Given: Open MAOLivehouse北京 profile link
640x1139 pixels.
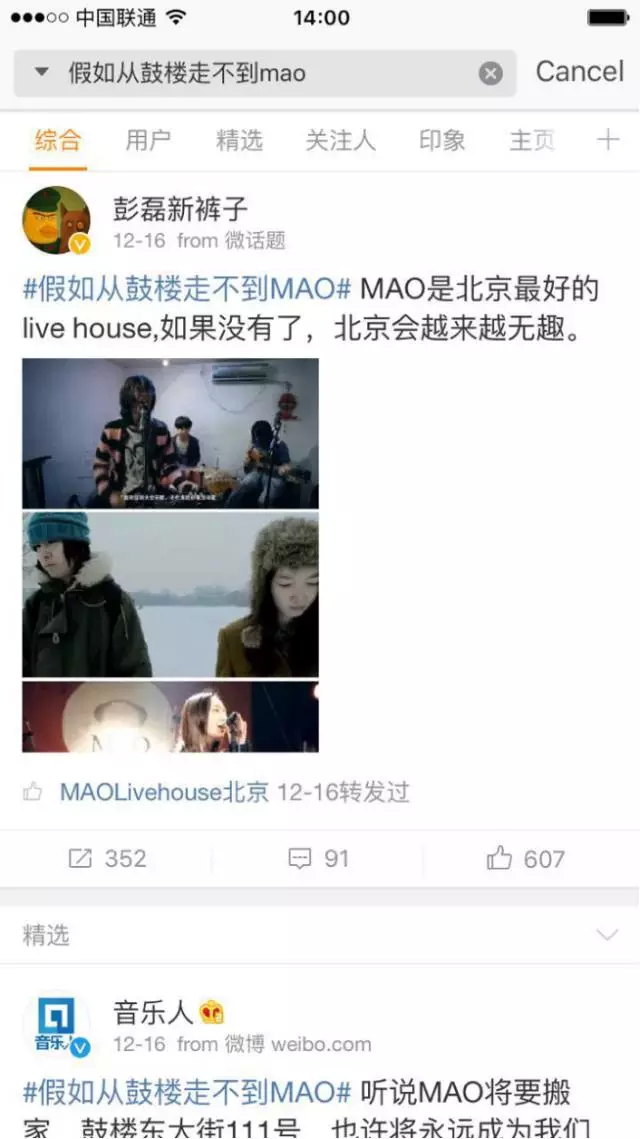Looking at the screenshot, I should click(x=164, y=792).
